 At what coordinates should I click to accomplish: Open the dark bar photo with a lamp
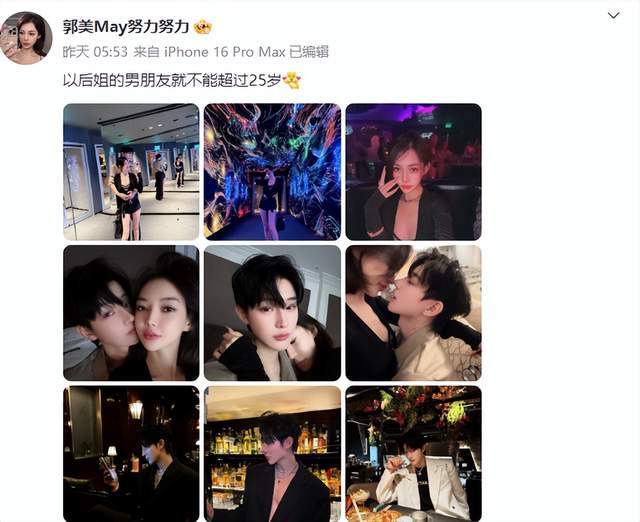coord(131,453)
